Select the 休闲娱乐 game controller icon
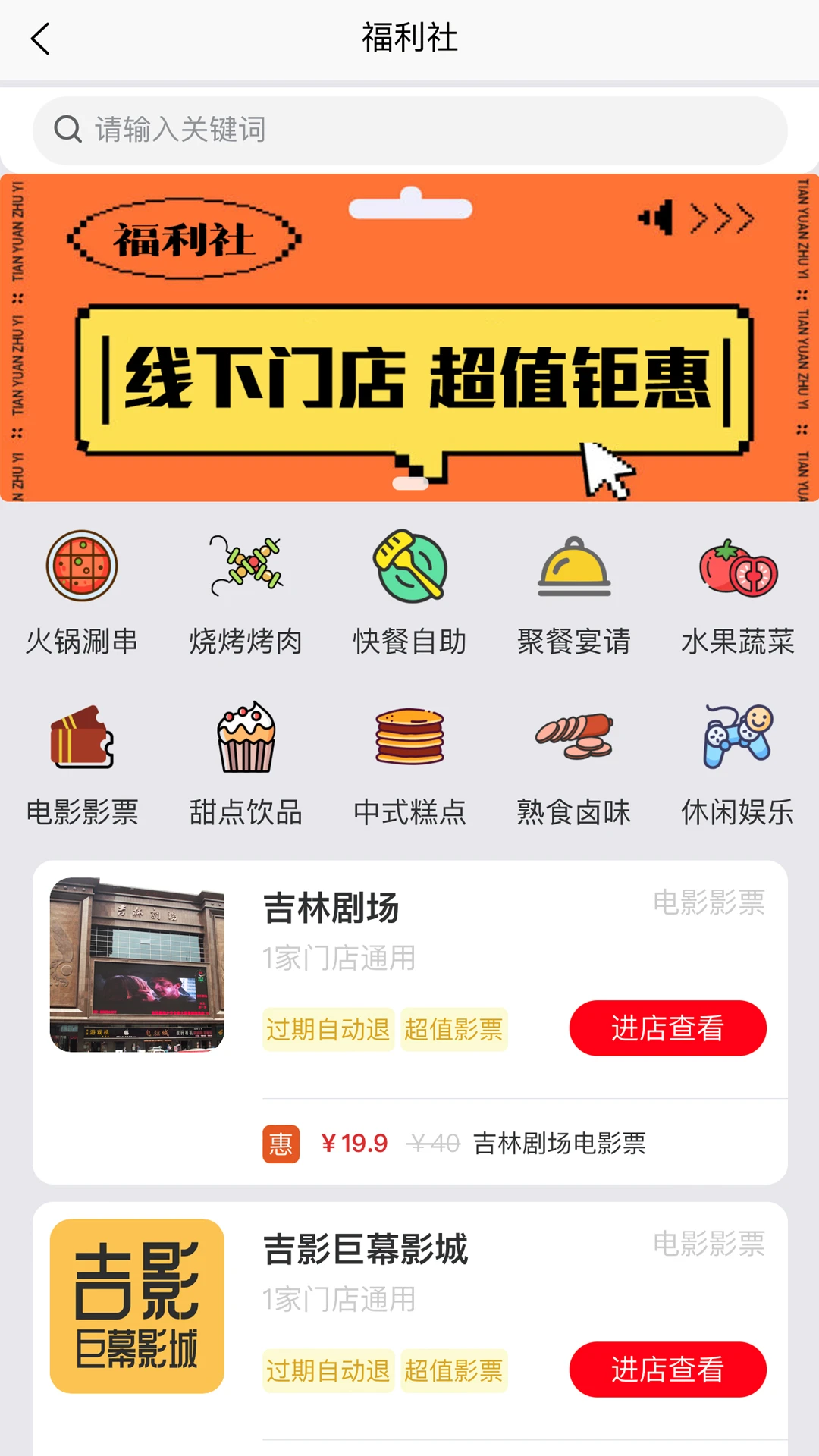Image resolution: width=819 pixels, height=1456 pixels. [736, 739]
